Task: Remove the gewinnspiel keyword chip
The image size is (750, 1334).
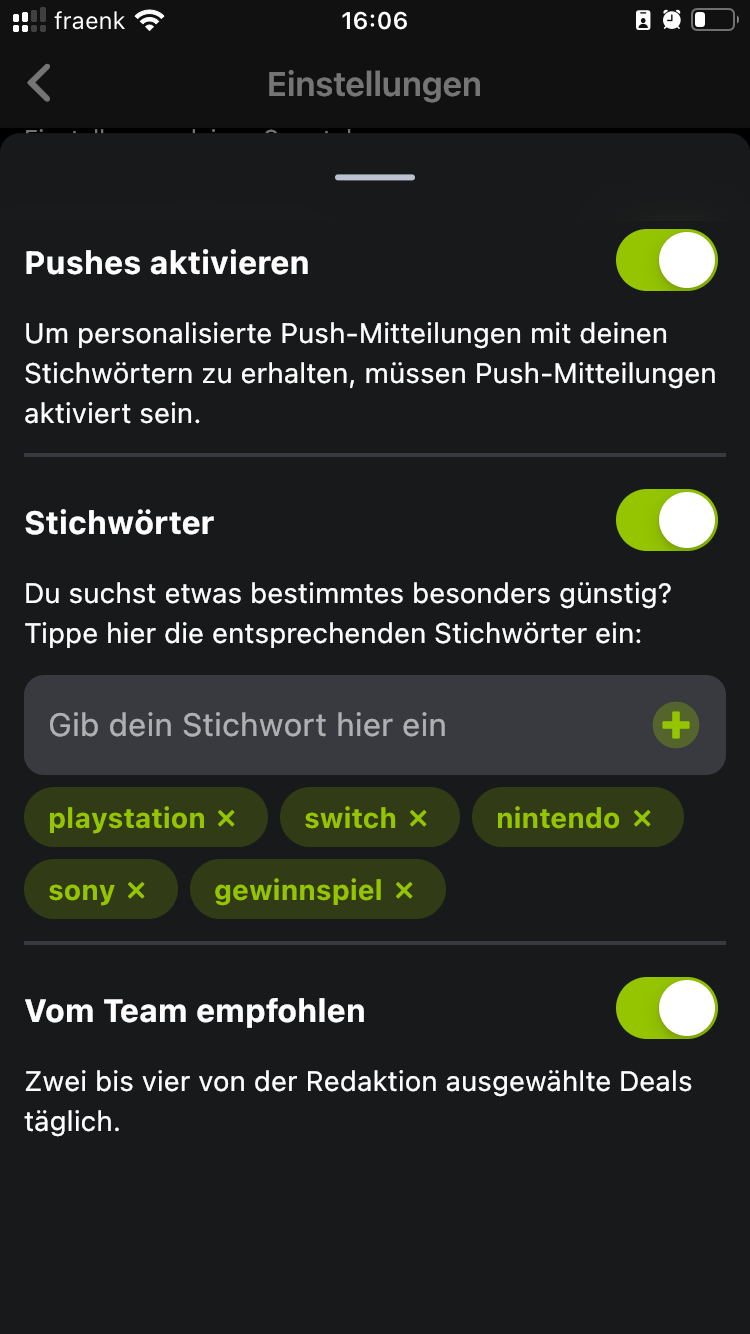Action: coord(404,890)
